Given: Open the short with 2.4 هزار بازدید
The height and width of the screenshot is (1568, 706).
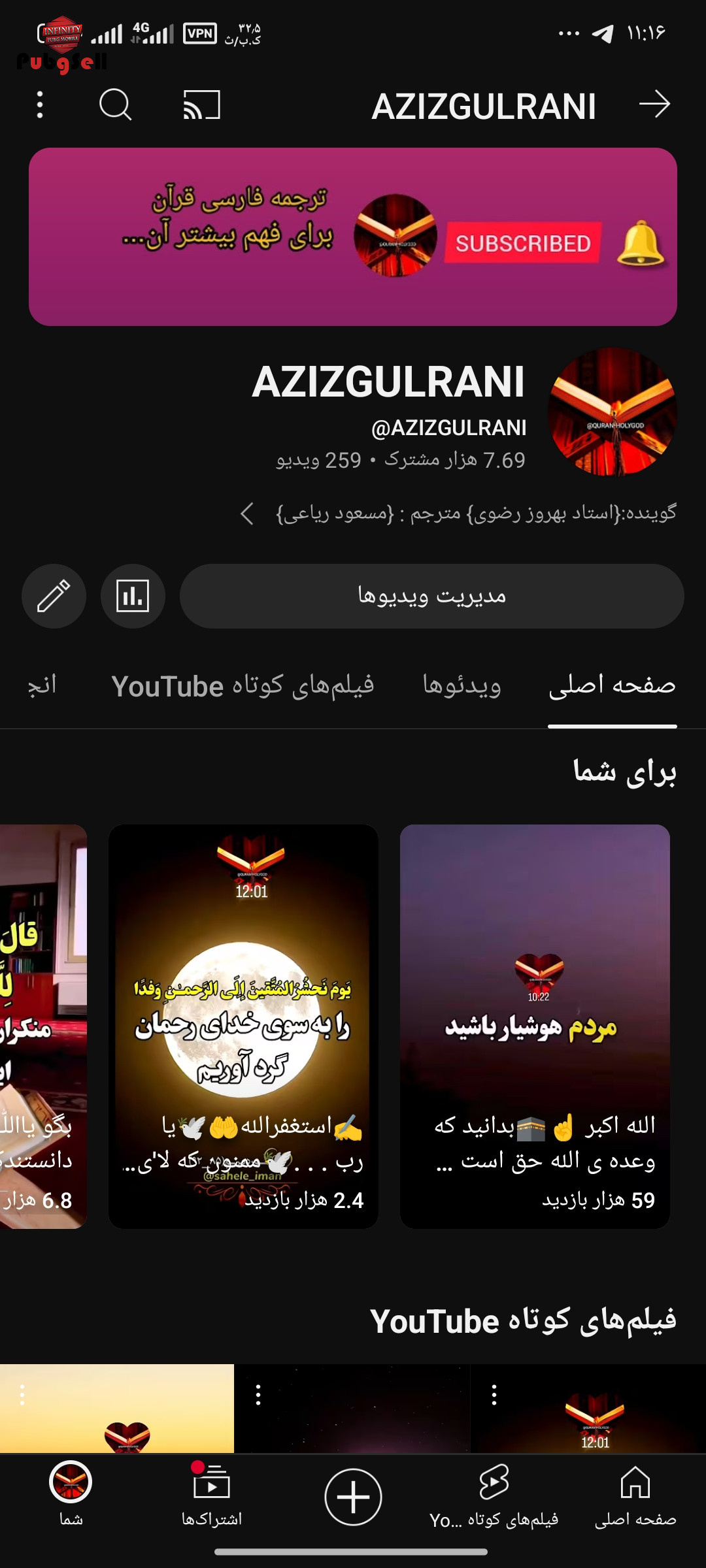Looking at the screenshot, I should pos(243,1026).
